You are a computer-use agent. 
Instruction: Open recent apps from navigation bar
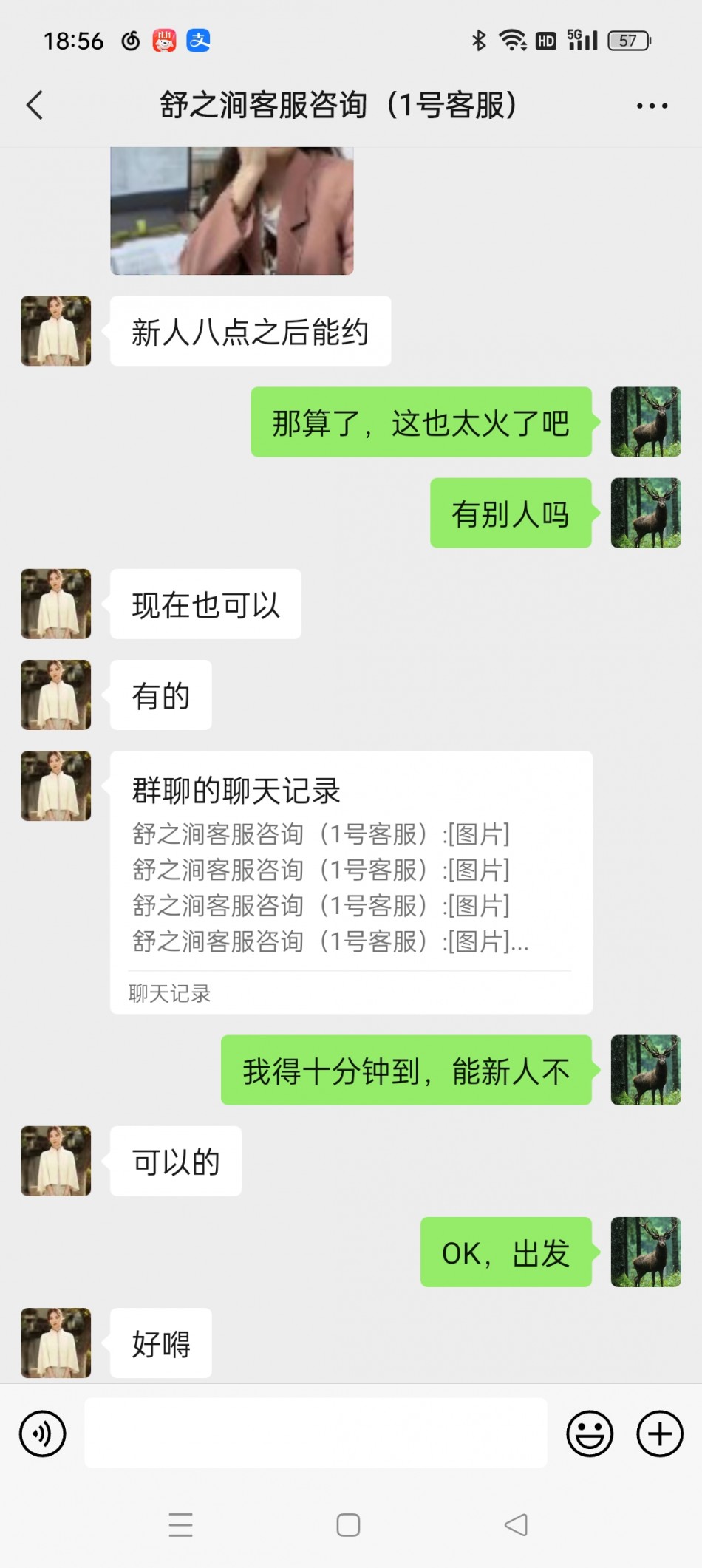click(x=180, y=1525)
